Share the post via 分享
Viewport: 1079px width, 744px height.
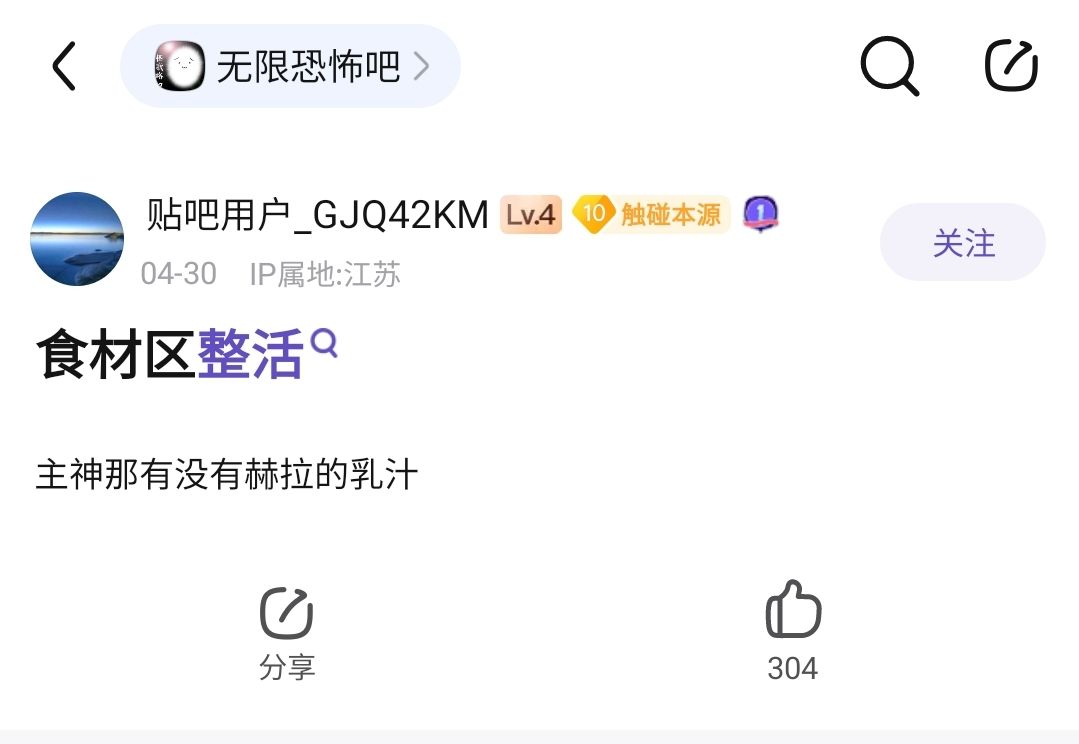pyautogui.click(x=287, y=634)
